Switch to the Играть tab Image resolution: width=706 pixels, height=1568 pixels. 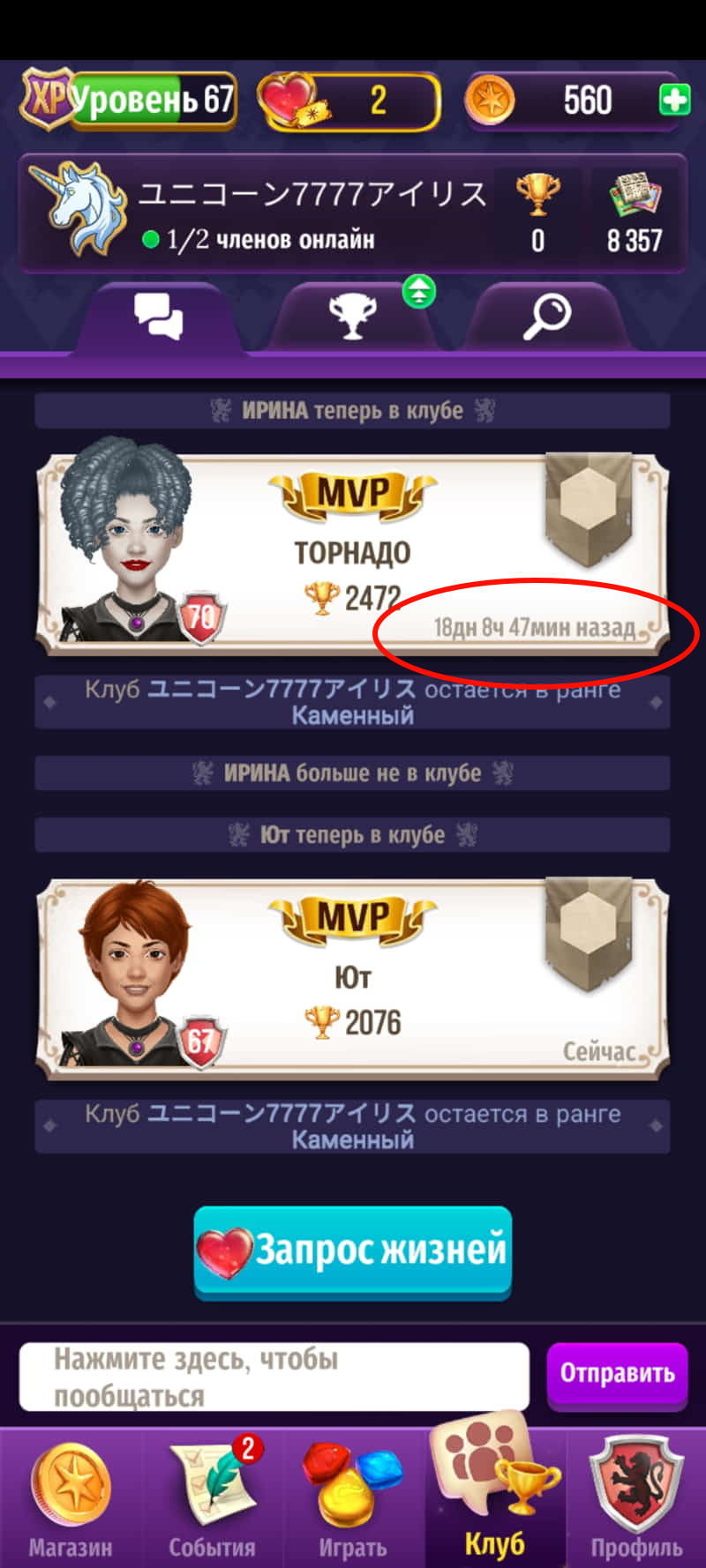point(353,1499)
